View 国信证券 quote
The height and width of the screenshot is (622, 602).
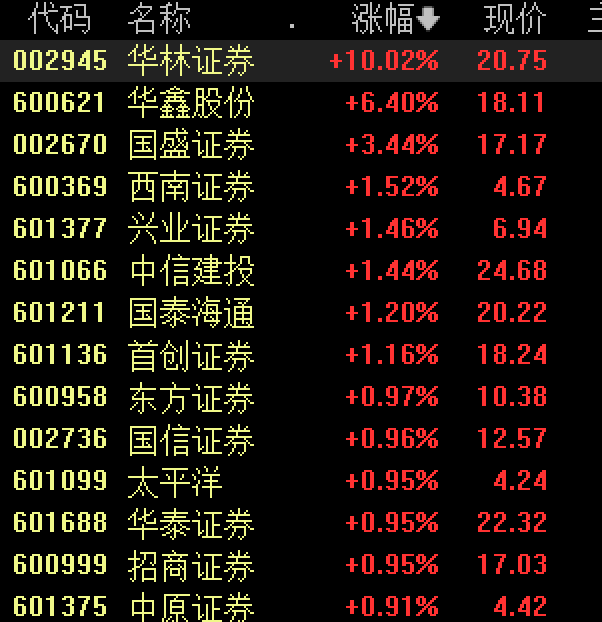[x=192, y=439]
